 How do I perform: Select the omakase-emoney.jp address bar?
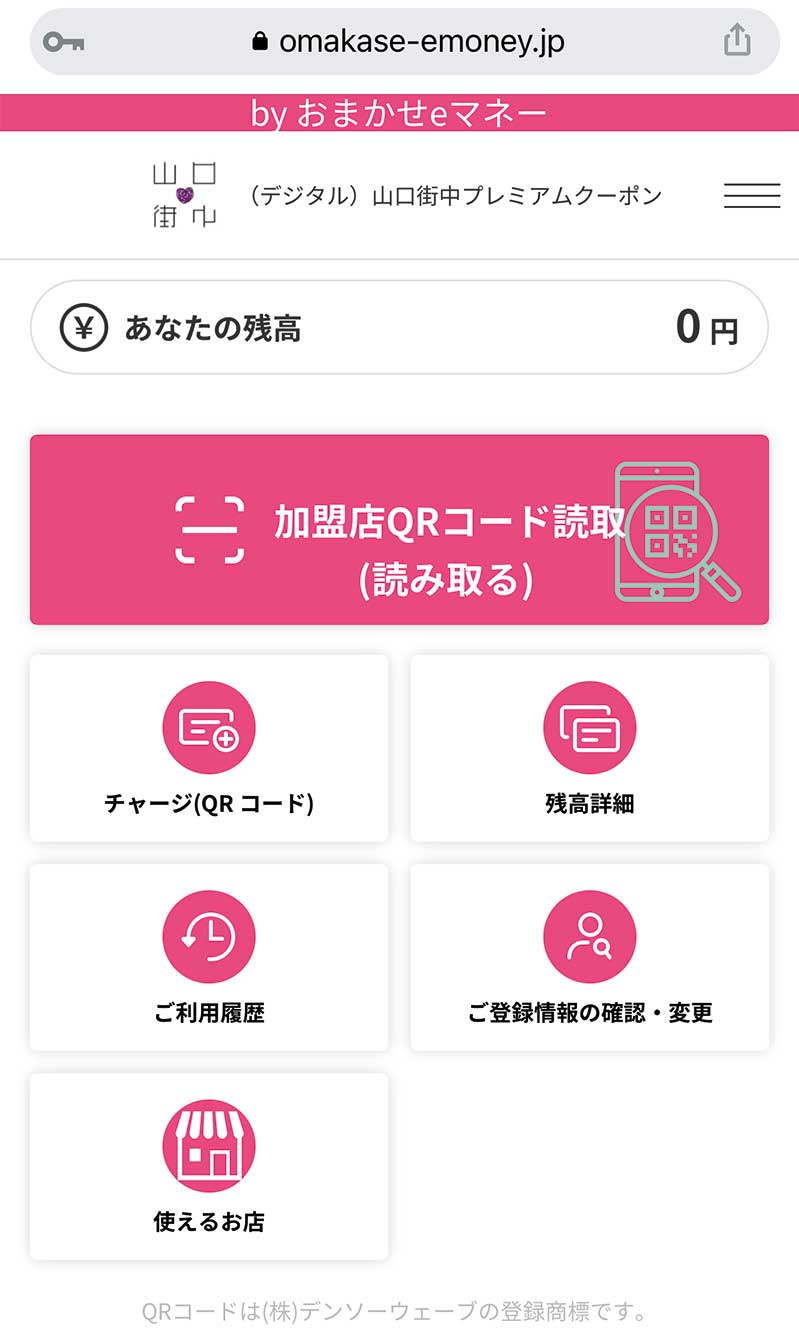click(404, 41)
